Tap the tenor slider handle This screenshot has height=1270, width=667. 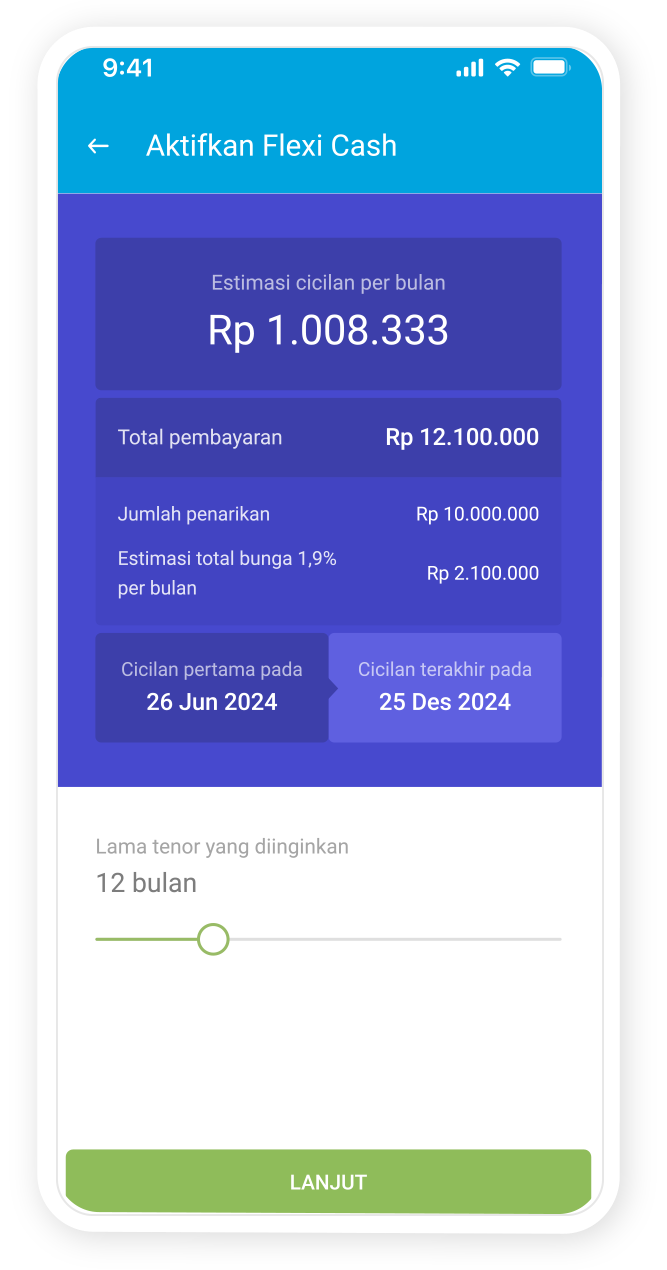click(212, 939)
